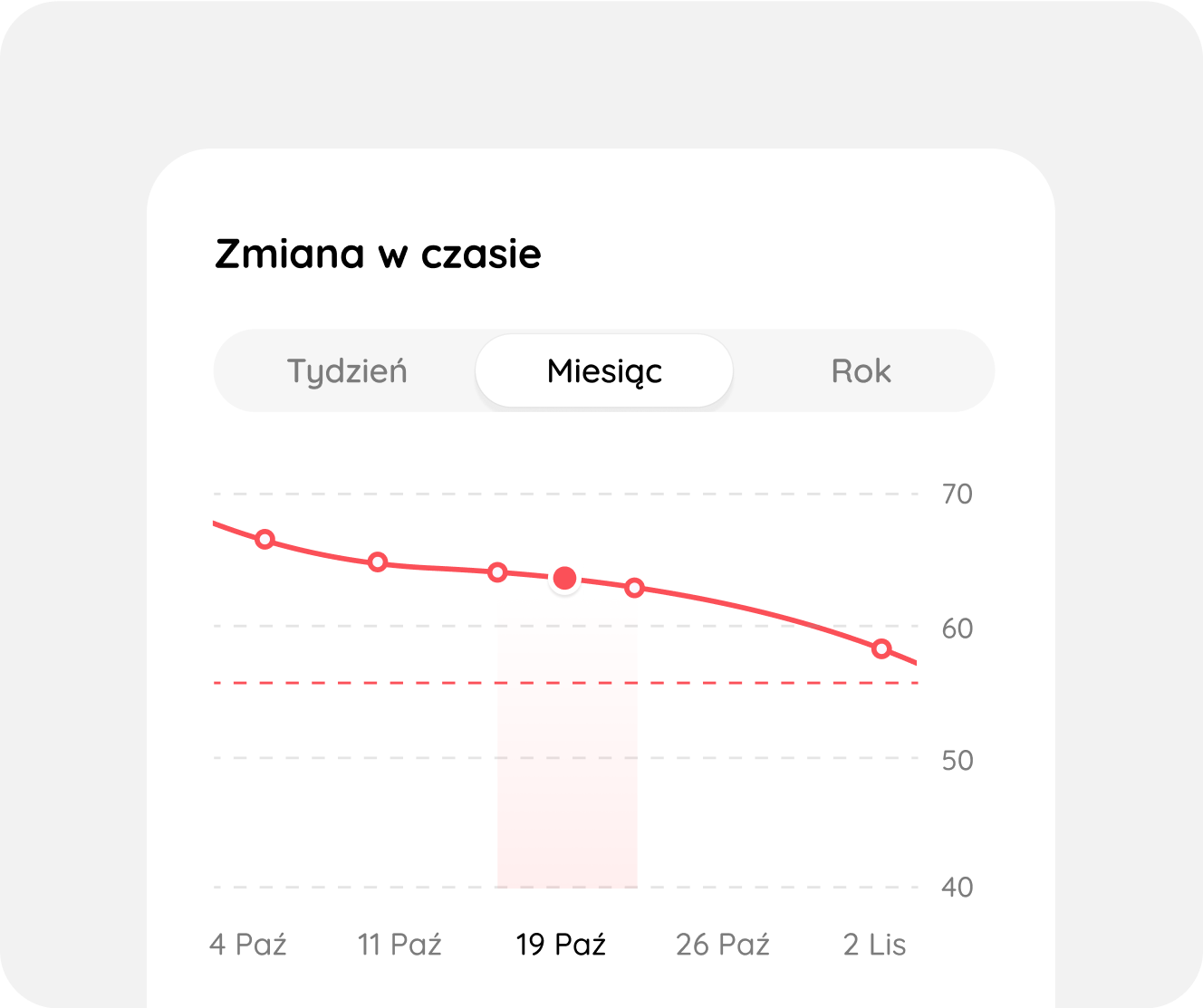Tap the filled data point for 19 Paź
Image resolution: width=1203 pixels, height=1008 pixels.
pos(564,578)
